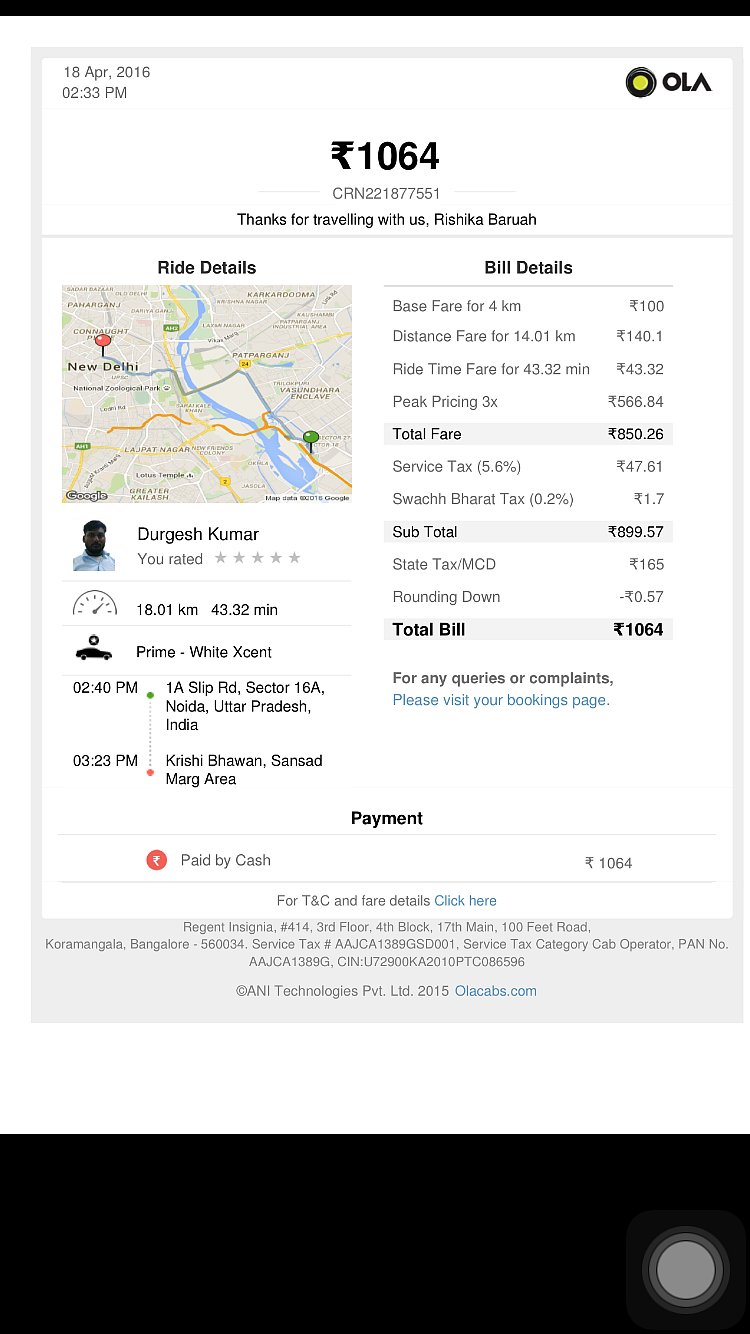Select the speedometer trip distance icon
The image size is (750, 1334).
pos(94,603)
